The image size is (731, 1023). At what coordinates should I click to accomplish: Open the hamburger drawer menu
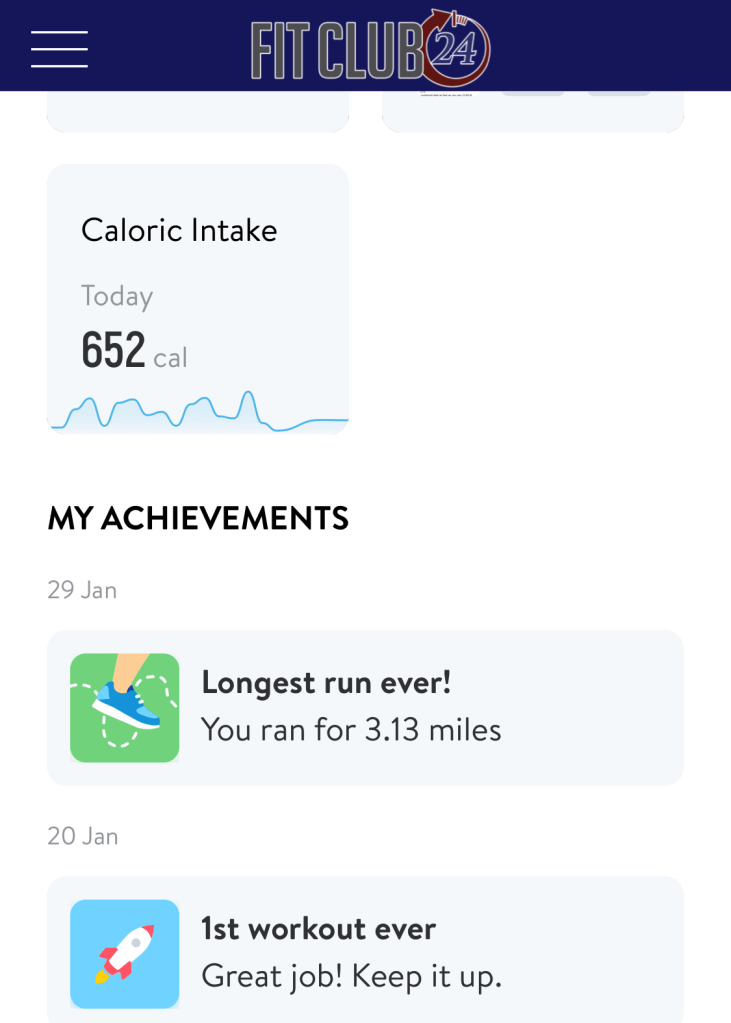pyautogui.click(x=59, y=48)
